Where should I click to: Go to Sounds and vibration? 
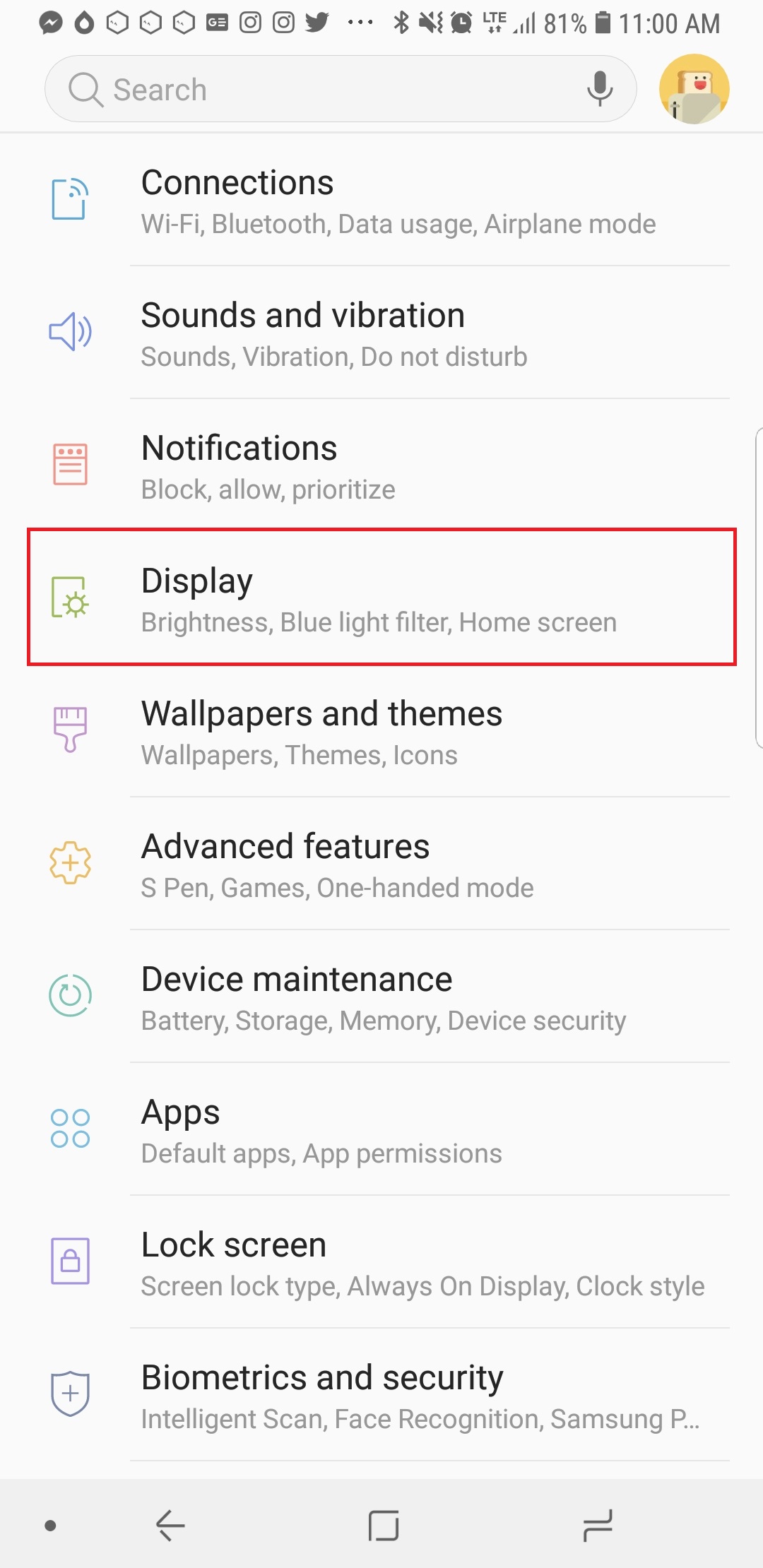click(381, 333)
